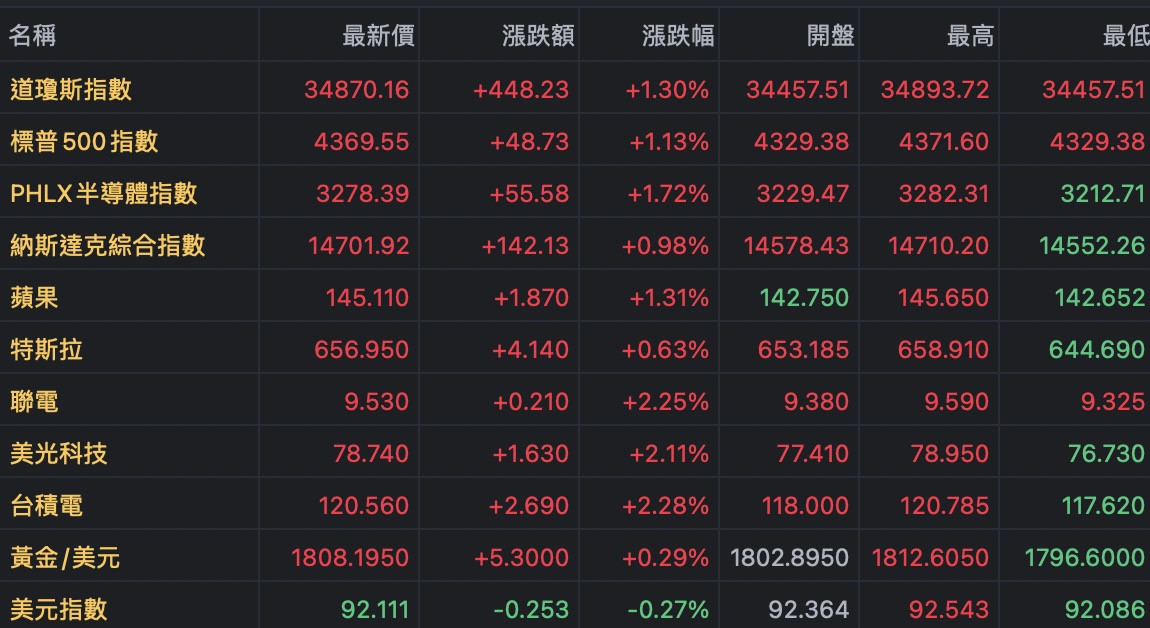Open the 美元指數 row

point(58,609)
